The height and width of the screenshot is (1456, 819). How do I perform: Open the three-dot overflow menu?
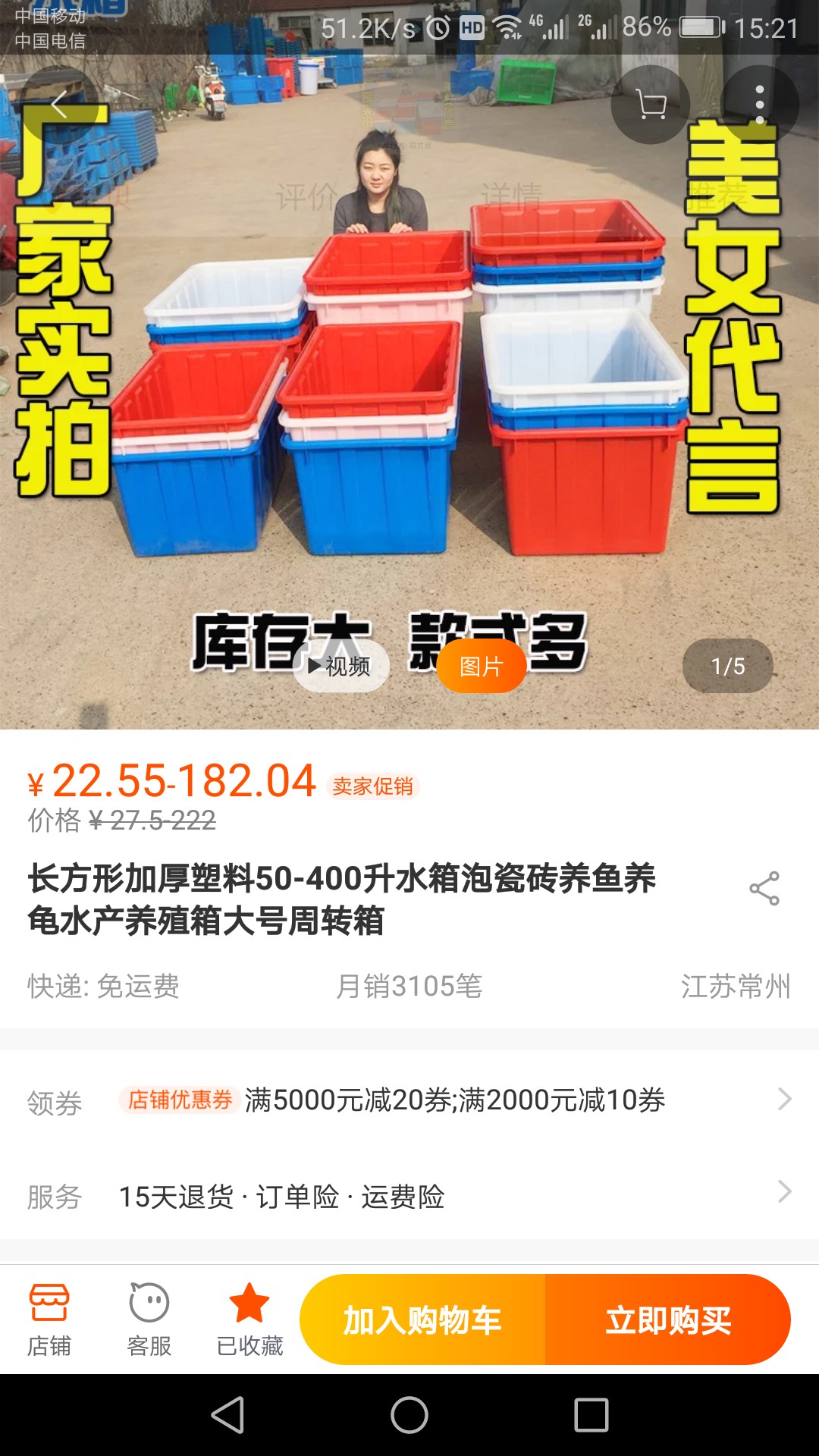click(760, 105)
